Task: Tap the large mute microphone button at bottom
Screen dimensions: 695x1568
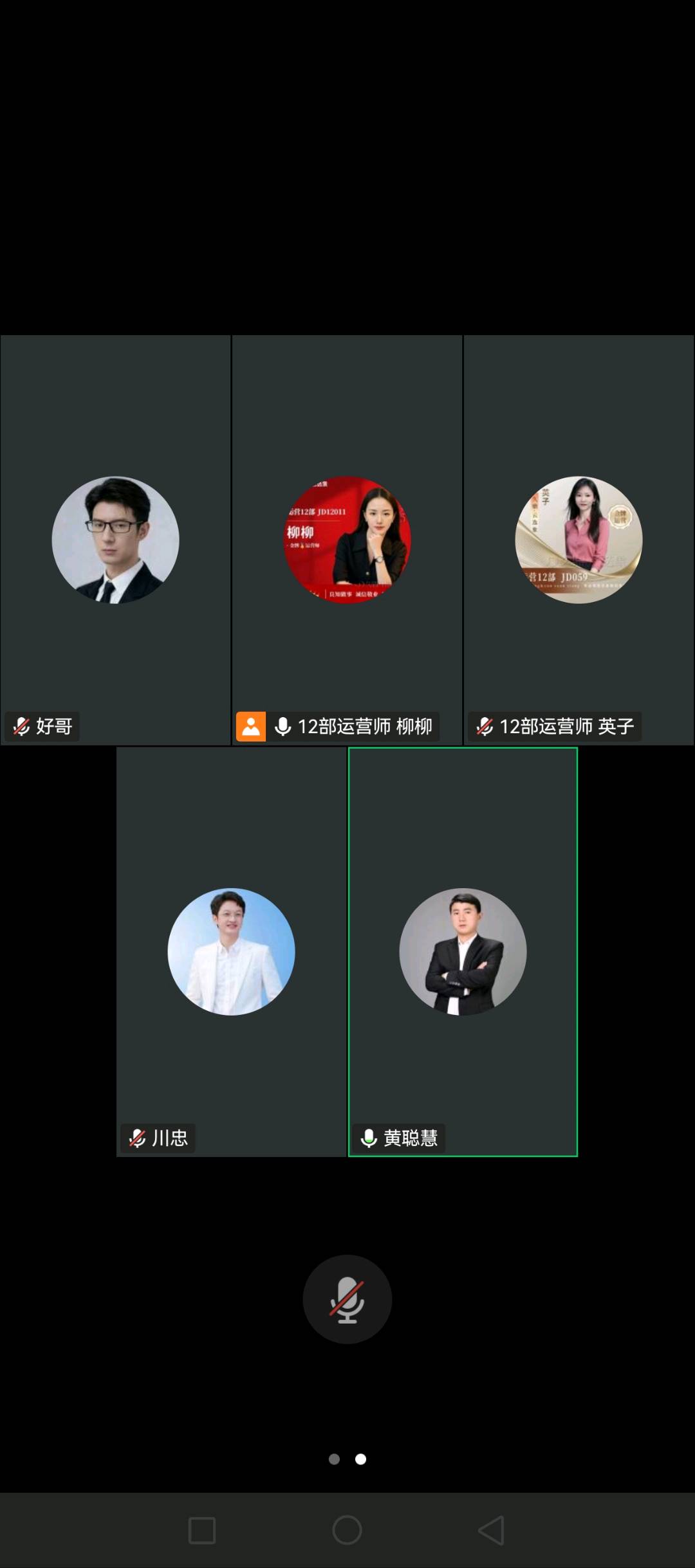Action: (347, 1299)
